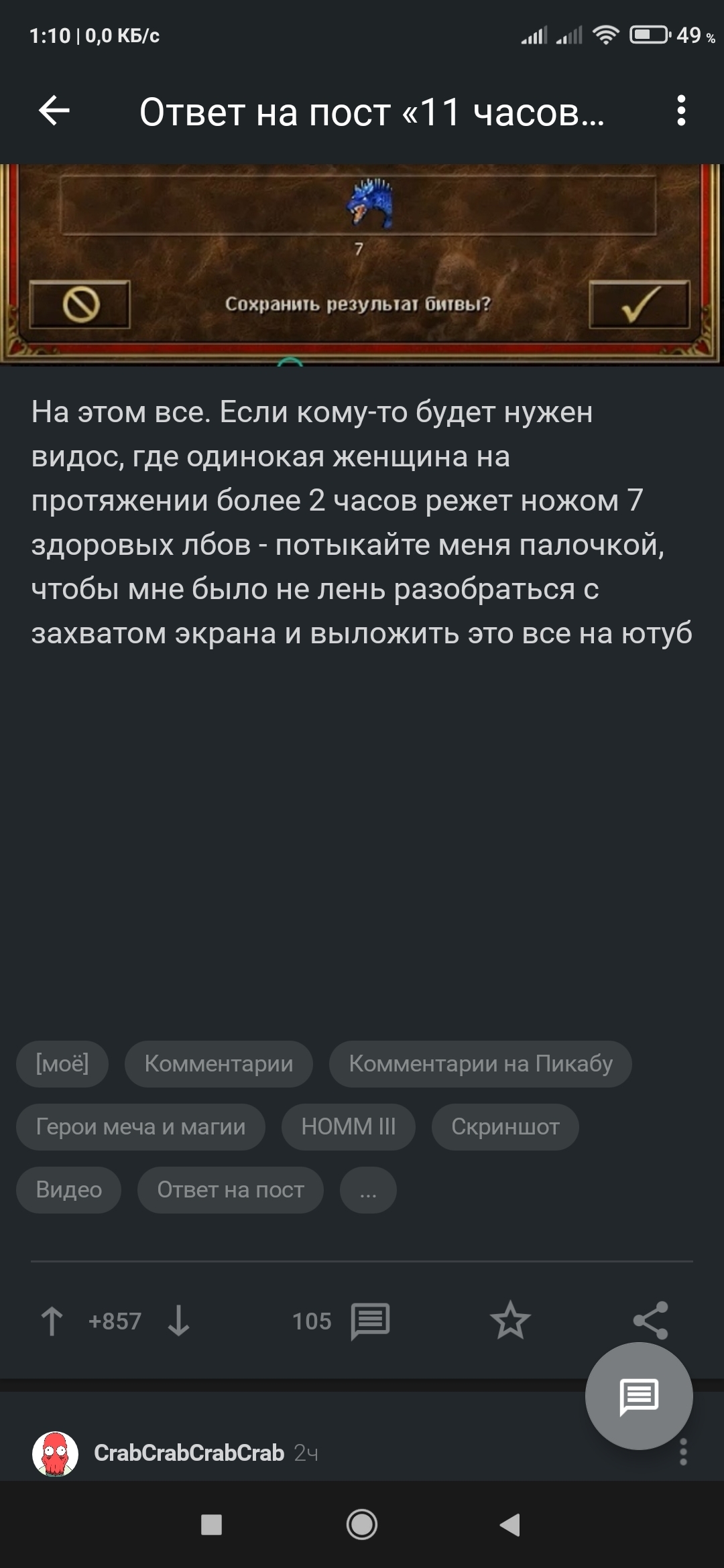724x1568 pixels.
Task: Expand more tags with the ellipsis chip
Action: tap(368, 1189)
